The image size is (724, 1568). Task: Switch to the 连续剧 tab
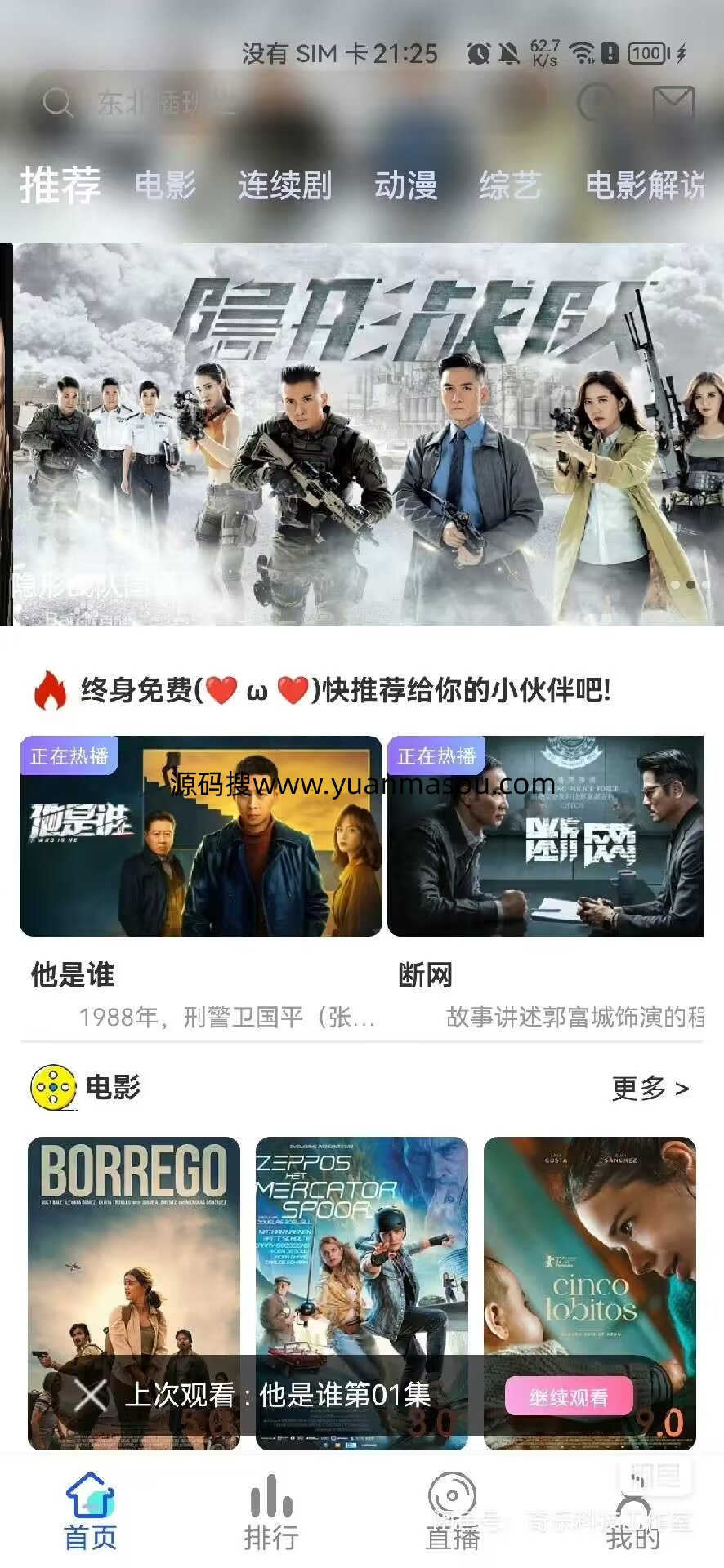coord(284,185)
